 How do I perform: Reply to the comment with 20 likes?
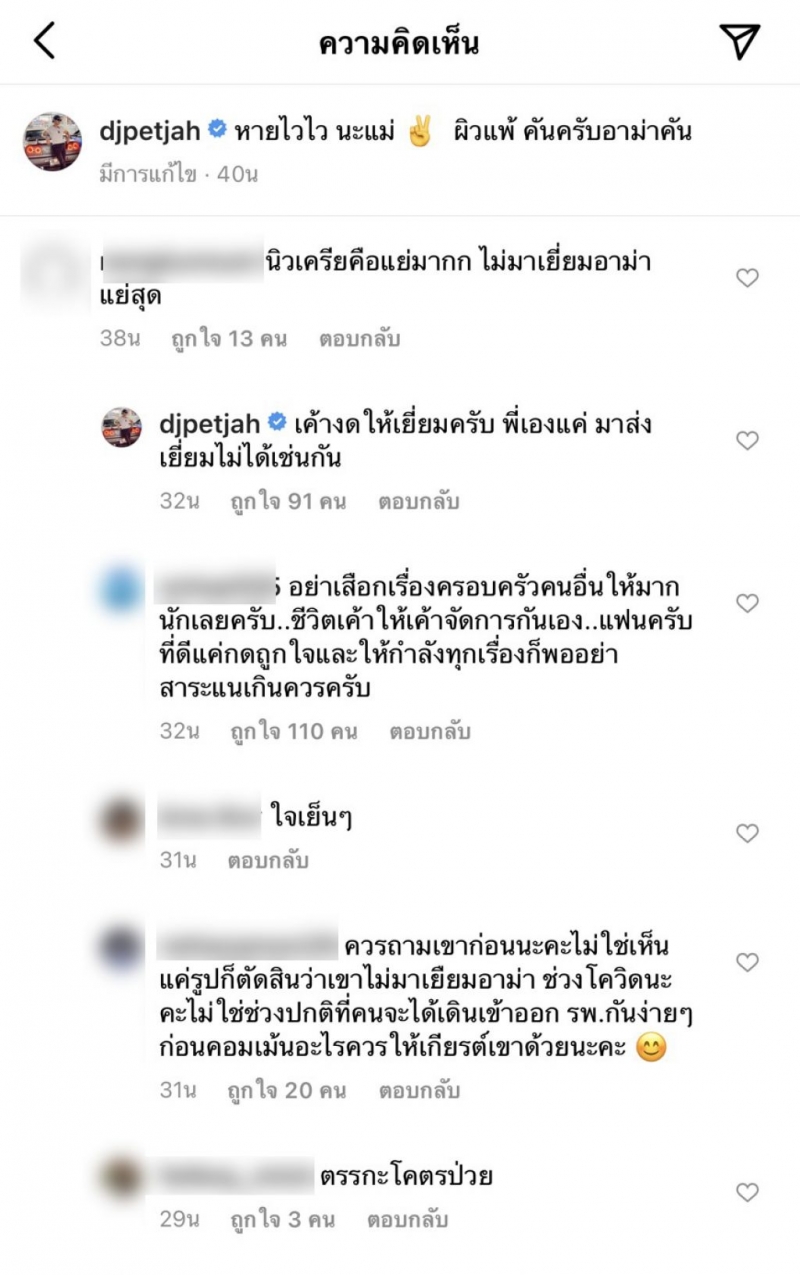[418, 1091]
